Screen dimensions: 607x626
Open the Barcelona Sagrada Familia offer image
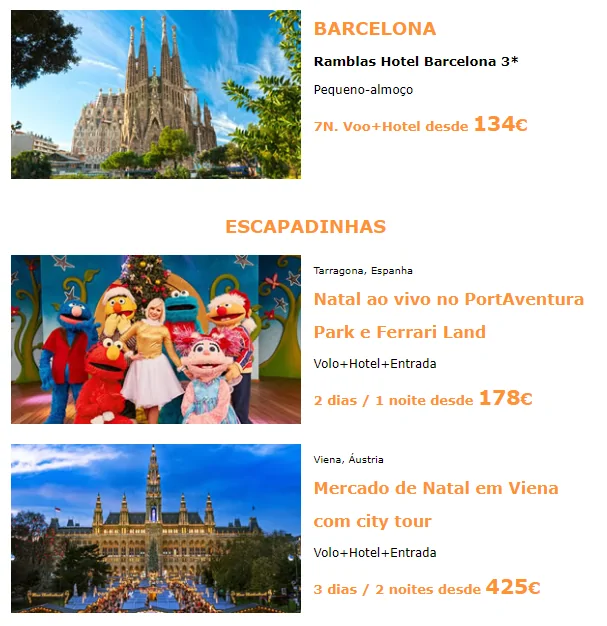tap(155, 95)
